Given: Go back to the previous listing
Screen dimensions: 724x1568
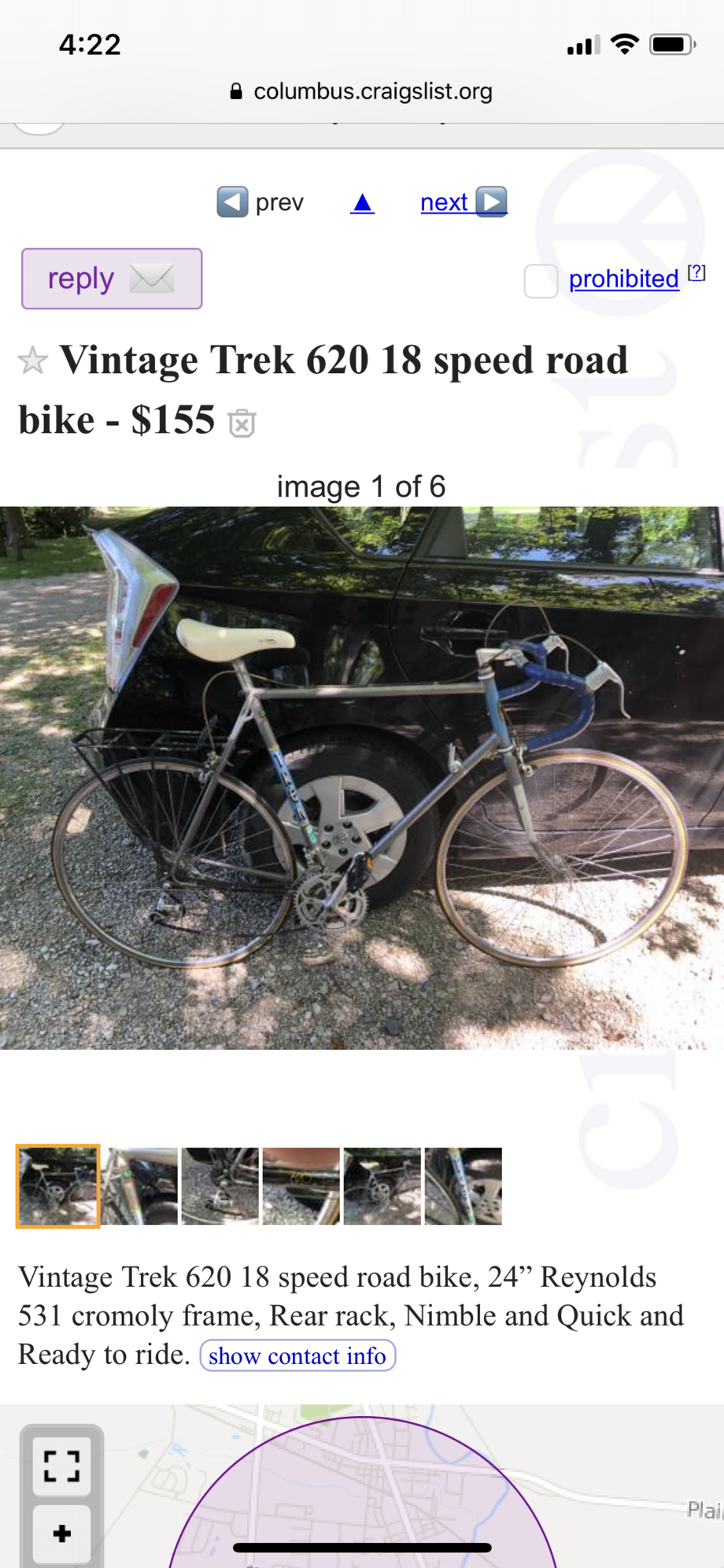Looking at the screenshot, I should tap(260, 202).
